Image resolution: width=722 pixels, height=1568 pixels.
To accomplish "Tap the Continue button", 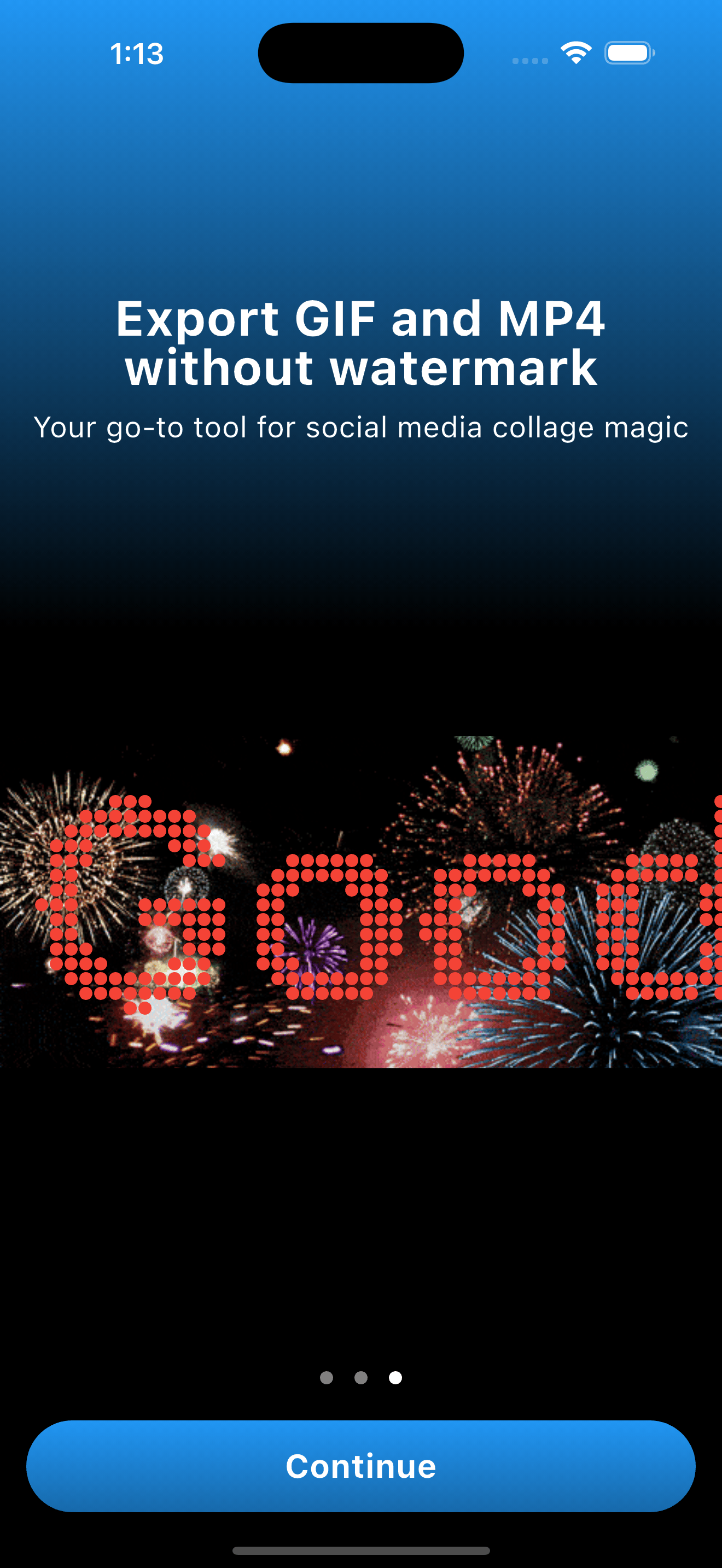I will pos(361,1466).
